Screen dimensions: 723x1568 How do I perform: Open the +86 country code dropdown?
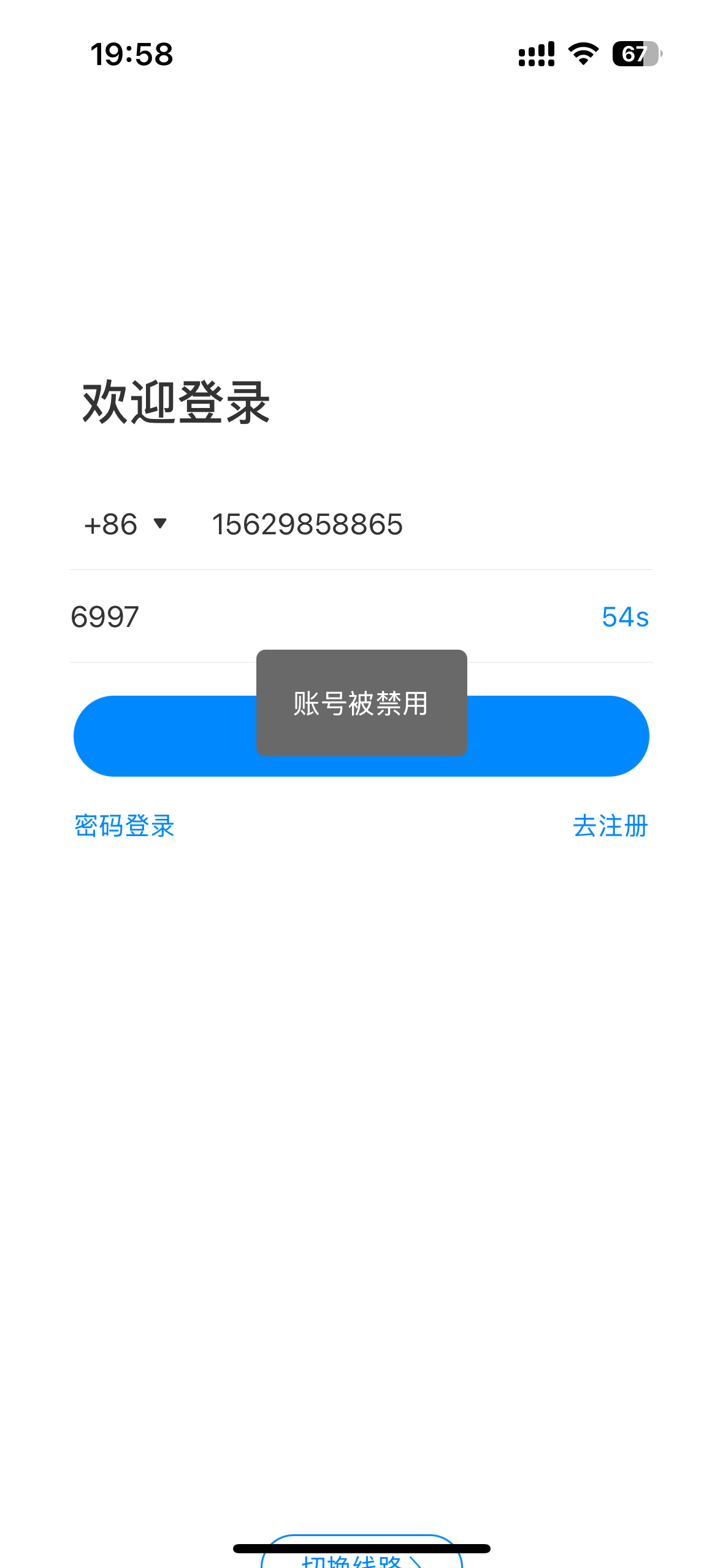(125, 524)
